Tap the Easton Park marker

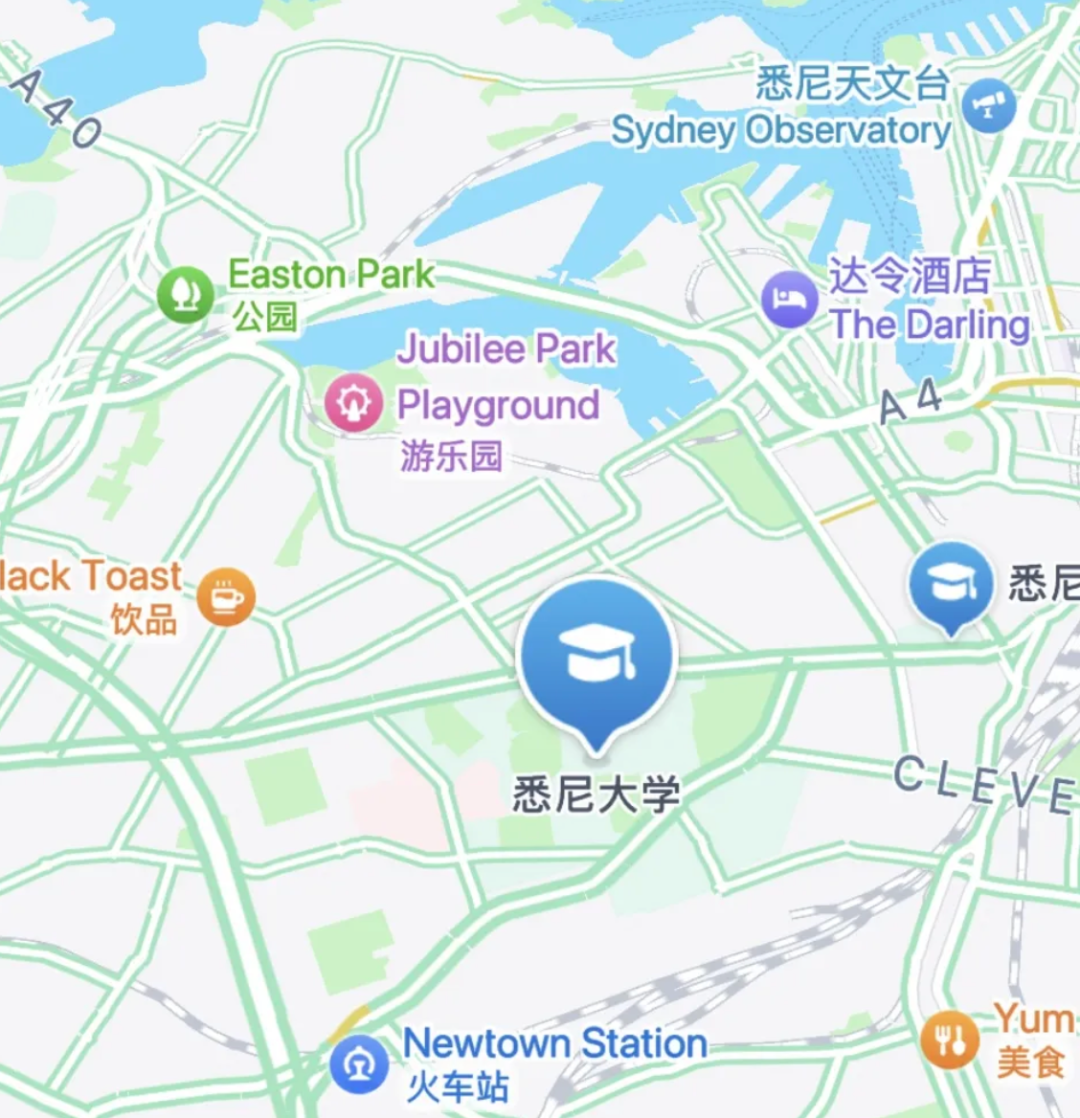pos(185,294)
